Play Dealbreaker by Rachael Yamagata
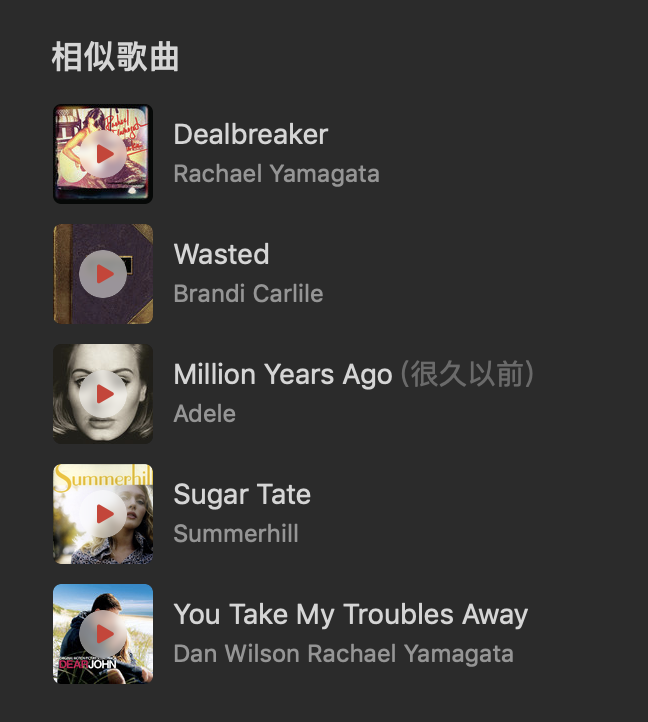This screenshot has height=722, width=648. click(103, 154)
